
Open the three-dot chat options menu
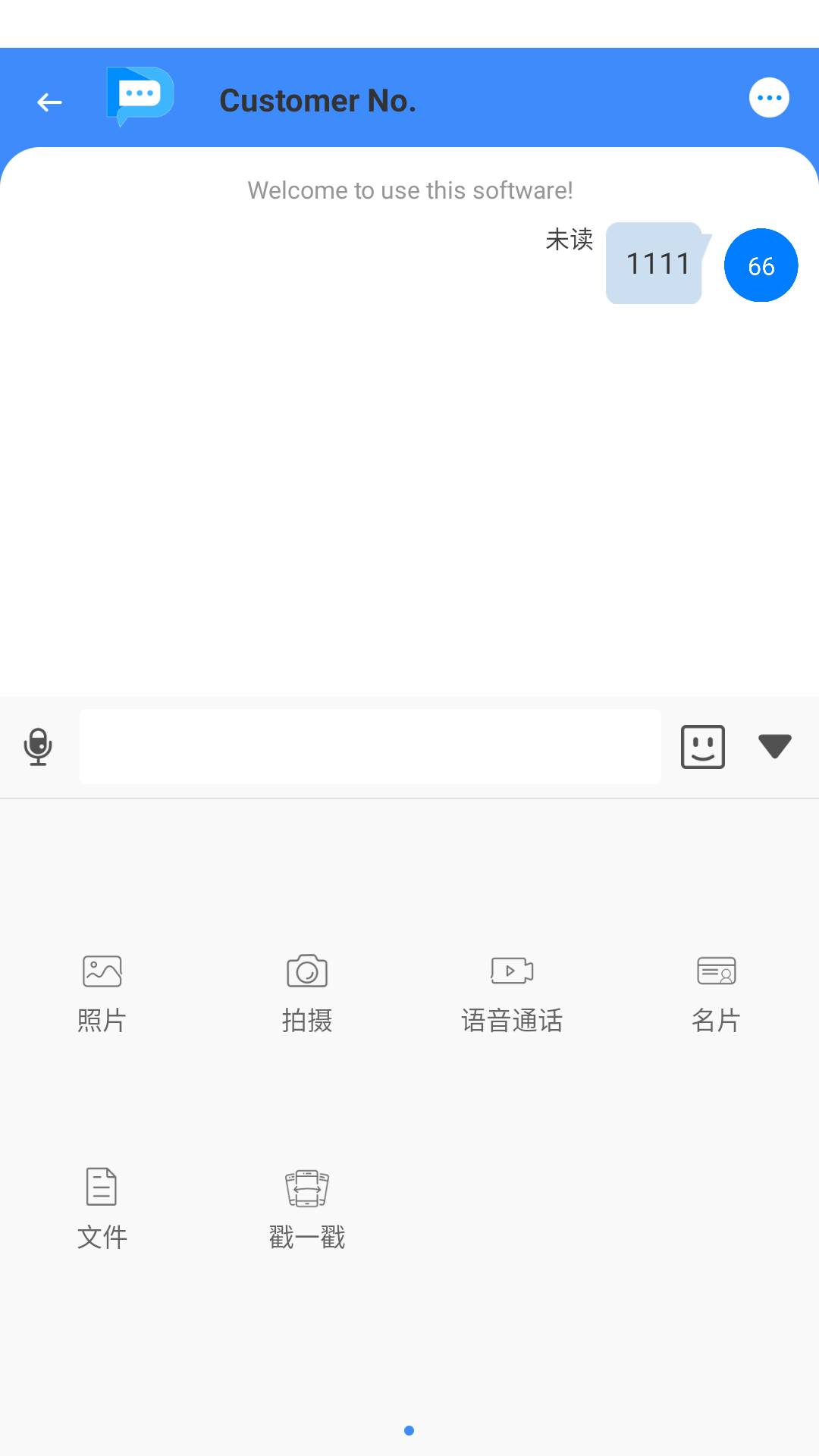(769, 97)
